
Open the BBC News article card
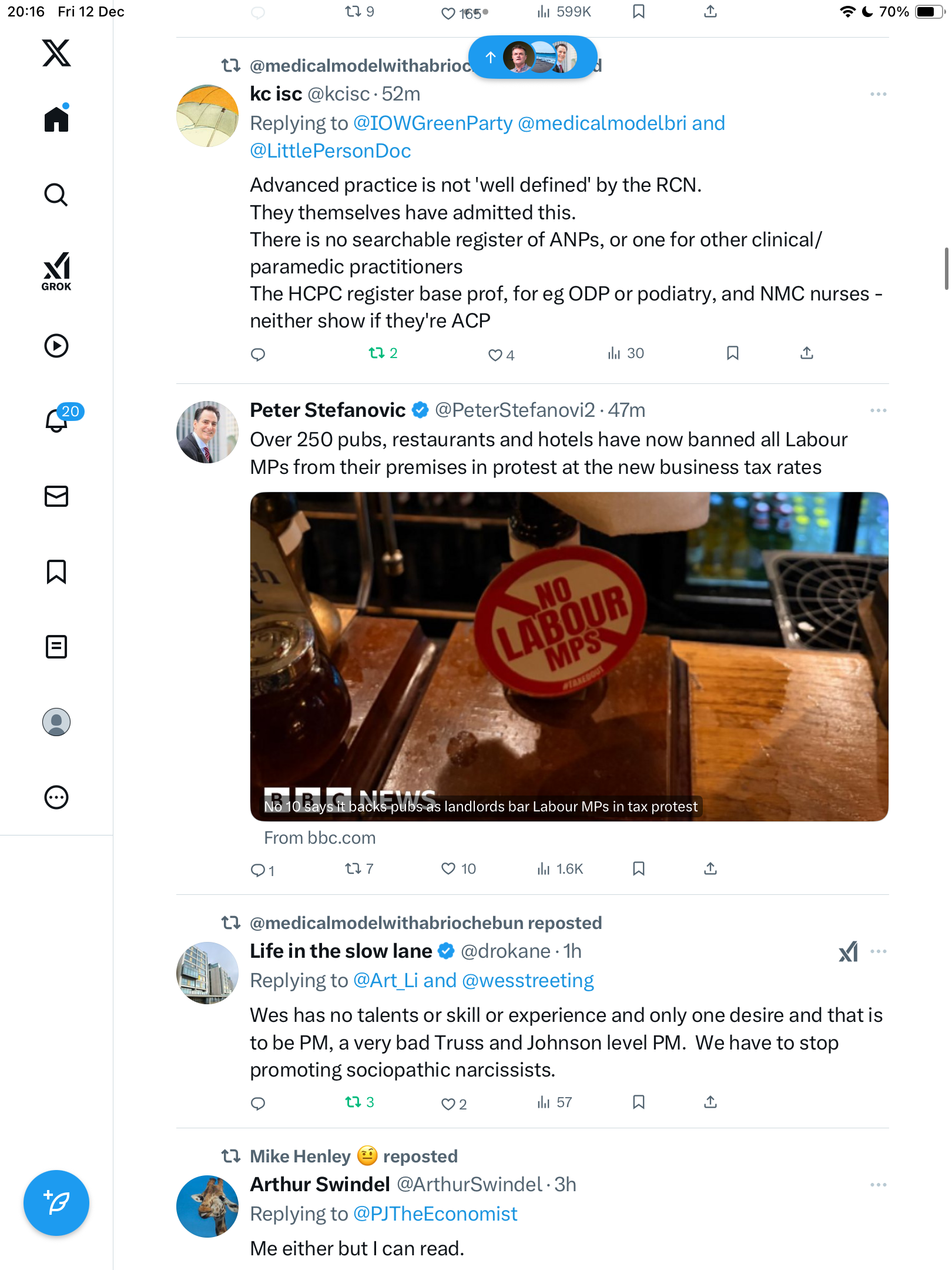pyautogui.click(x=569, y=656)
